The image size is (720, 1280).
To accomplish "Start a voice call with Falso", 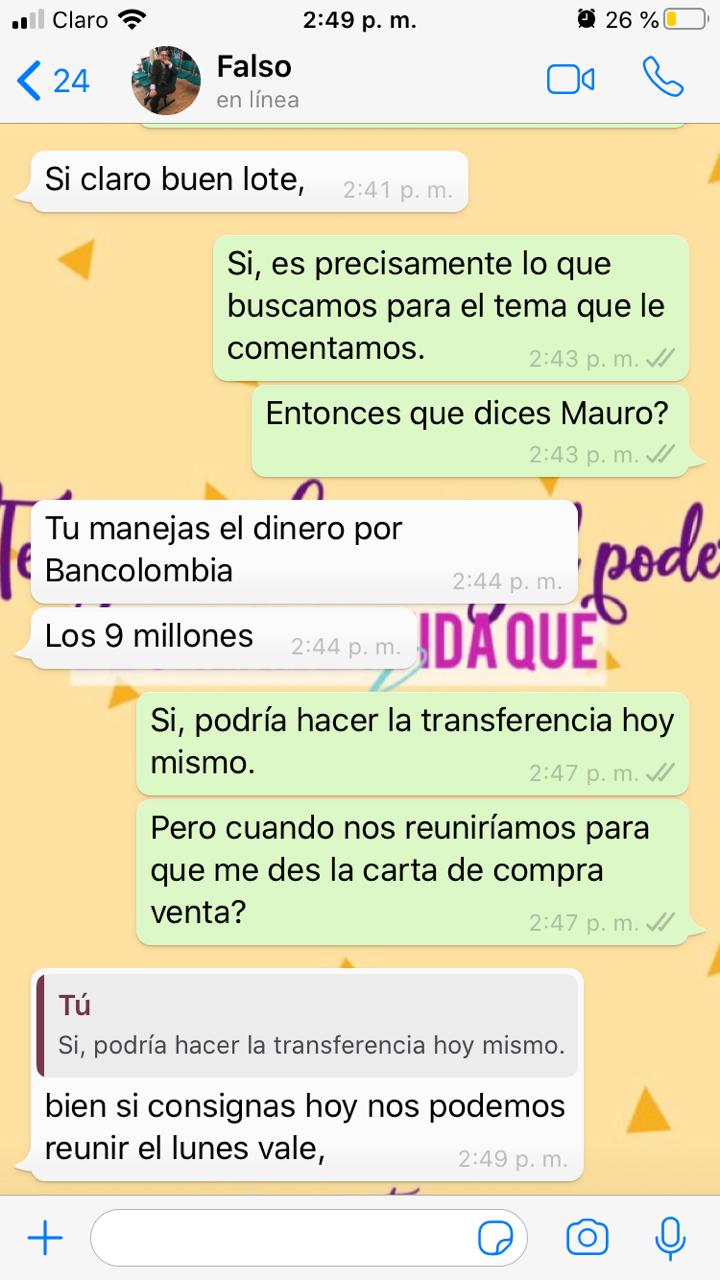I will (x=662, y=78).
